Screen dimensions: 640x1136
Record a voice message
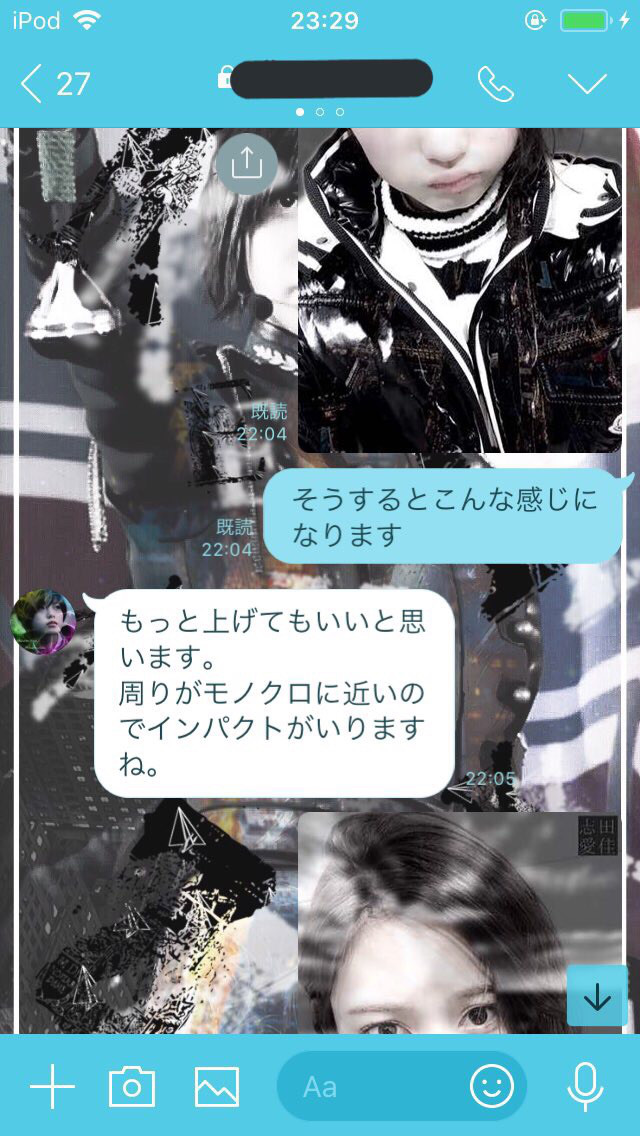click(x=585, y=1086)
